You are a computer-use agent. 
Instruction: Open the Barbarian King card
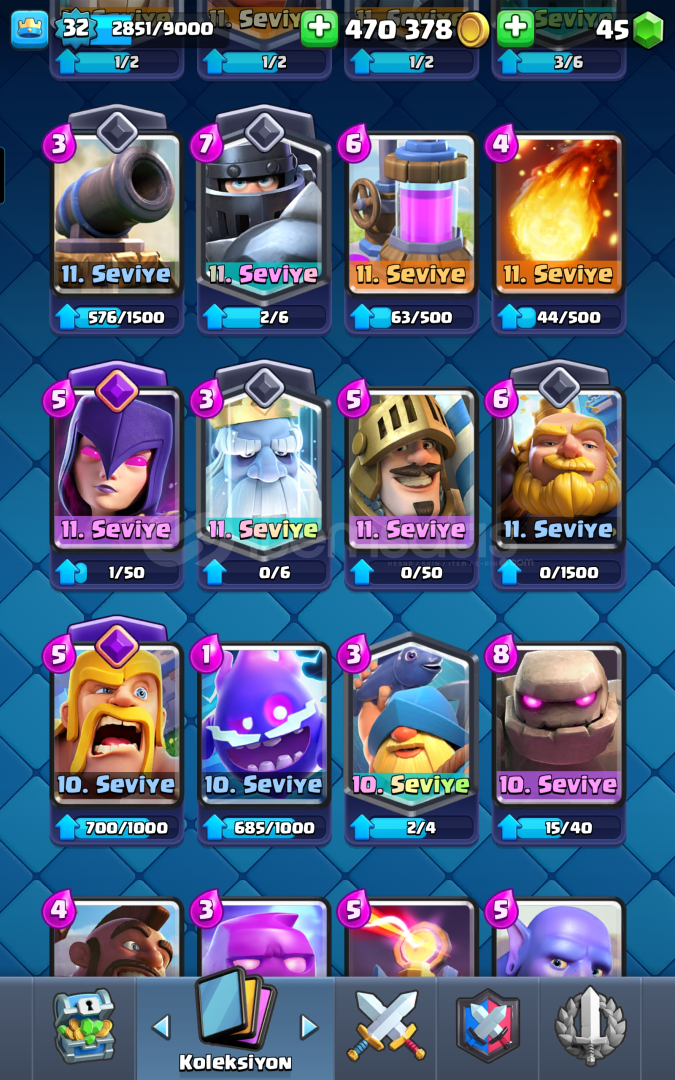pyautogui.click(x=117, y=725)
